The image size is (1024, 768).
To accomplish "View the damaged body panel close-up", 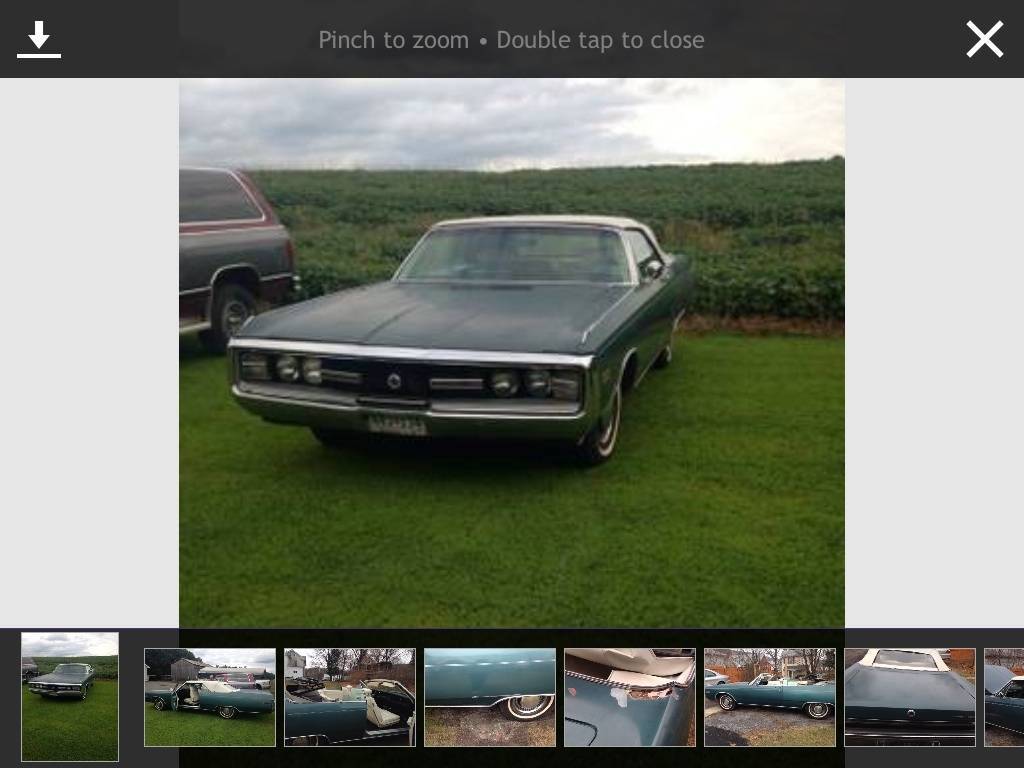I will pyautogui.click(x=630, y=697).
